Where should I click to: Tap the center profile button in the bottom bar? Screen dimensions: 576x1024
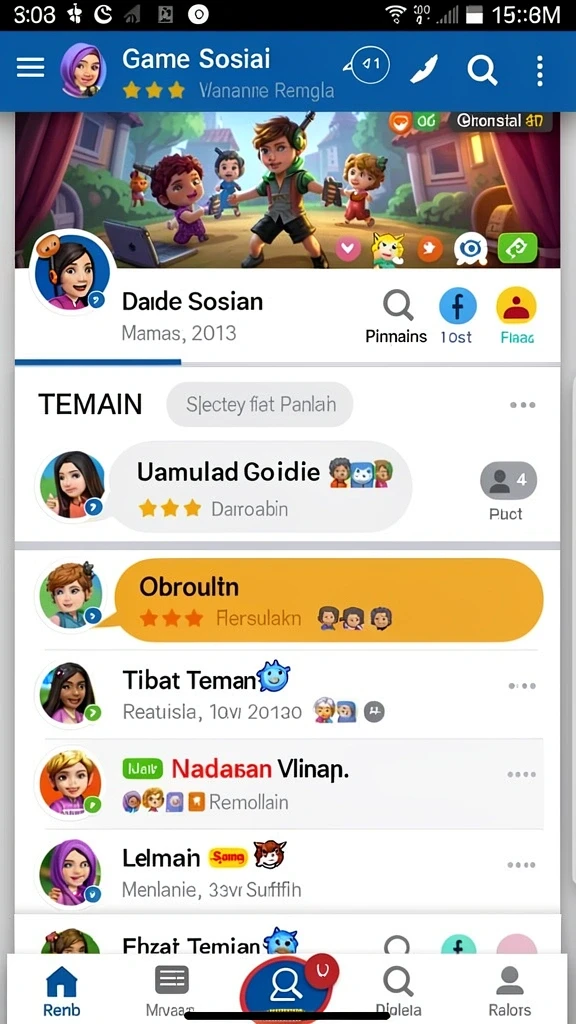286,987
